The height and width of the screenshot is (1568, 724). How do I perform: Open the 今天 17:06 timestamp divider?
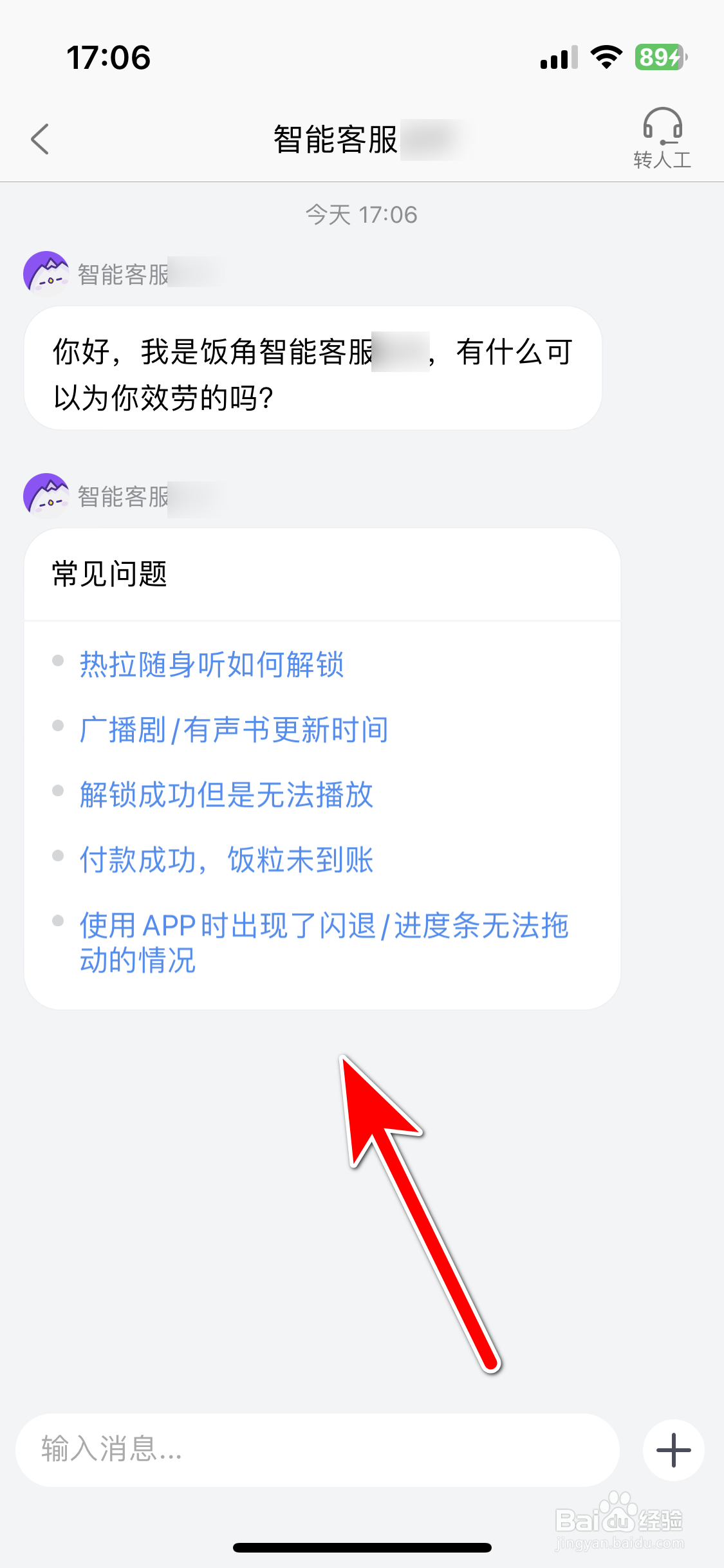click(362, 214)
